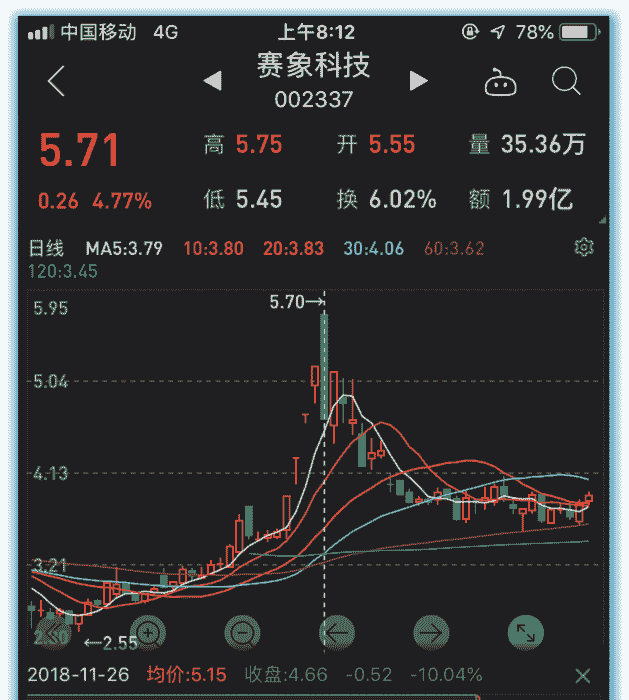629x700 pixels.
Task: Close the 2018-11-26 detail bar
Action: [x=583, y=675]
